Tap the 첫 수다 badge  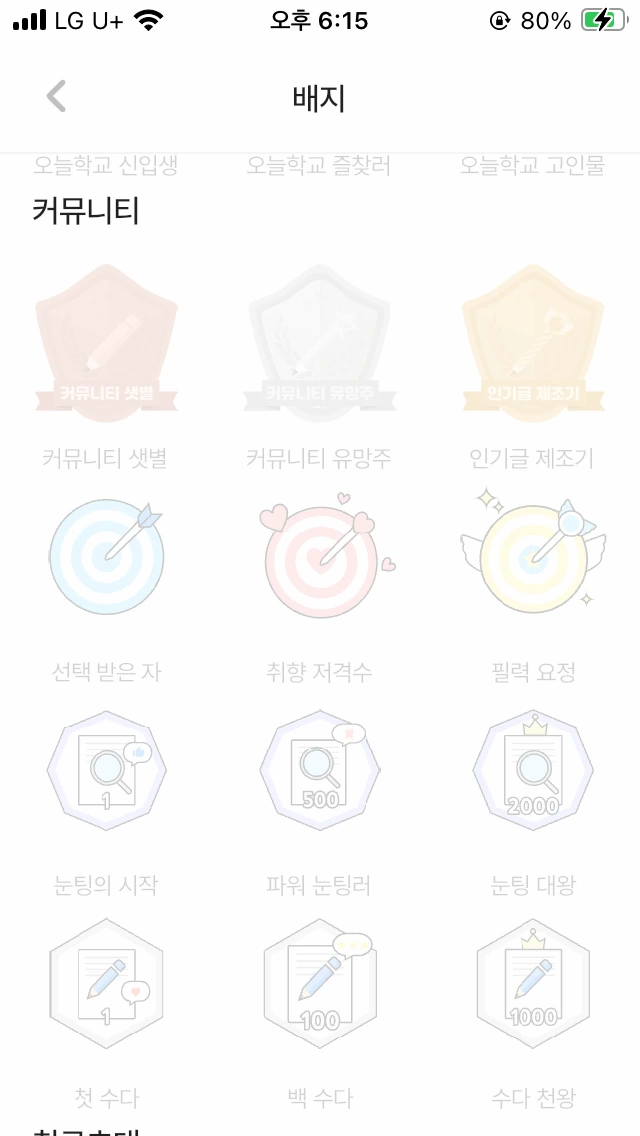click(x=106, y=984)
